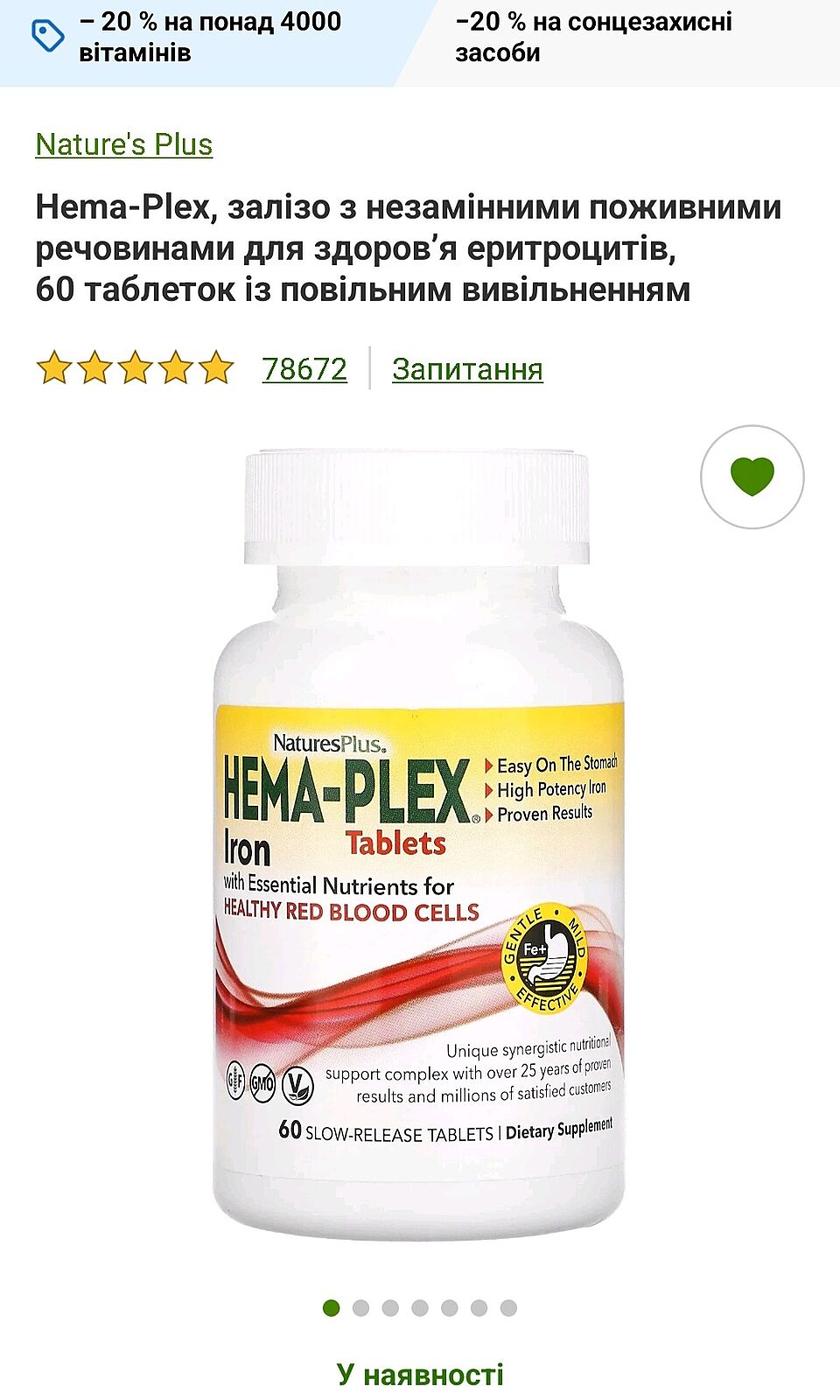Open the Nature's Plus brand link
840x1400 pixels.
tap(123, 144)
